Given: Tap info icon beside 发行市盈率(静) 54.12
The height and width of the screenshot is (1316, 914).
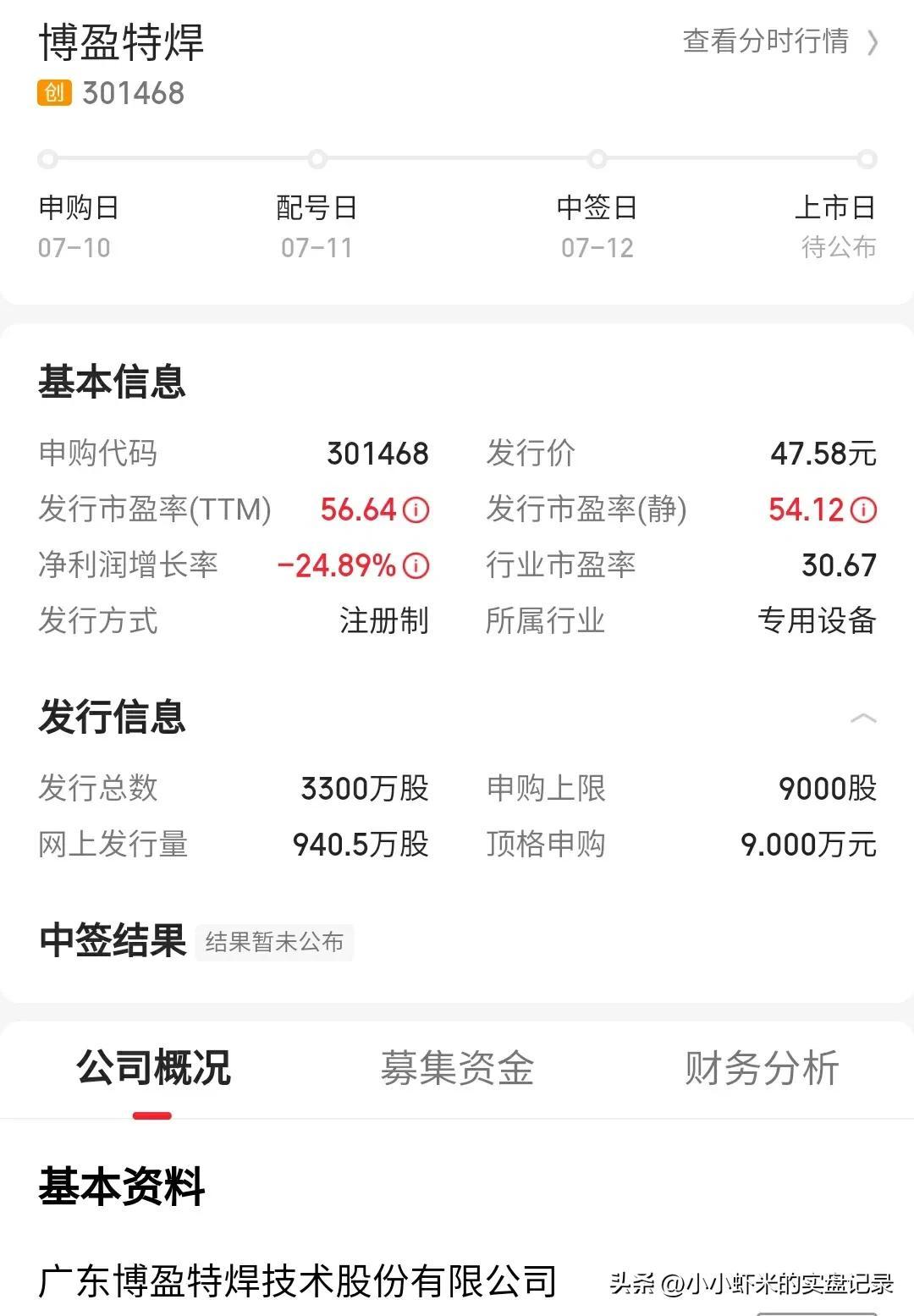Looking at the screenshot, I should pyautogui.click(x=863, y=509).
